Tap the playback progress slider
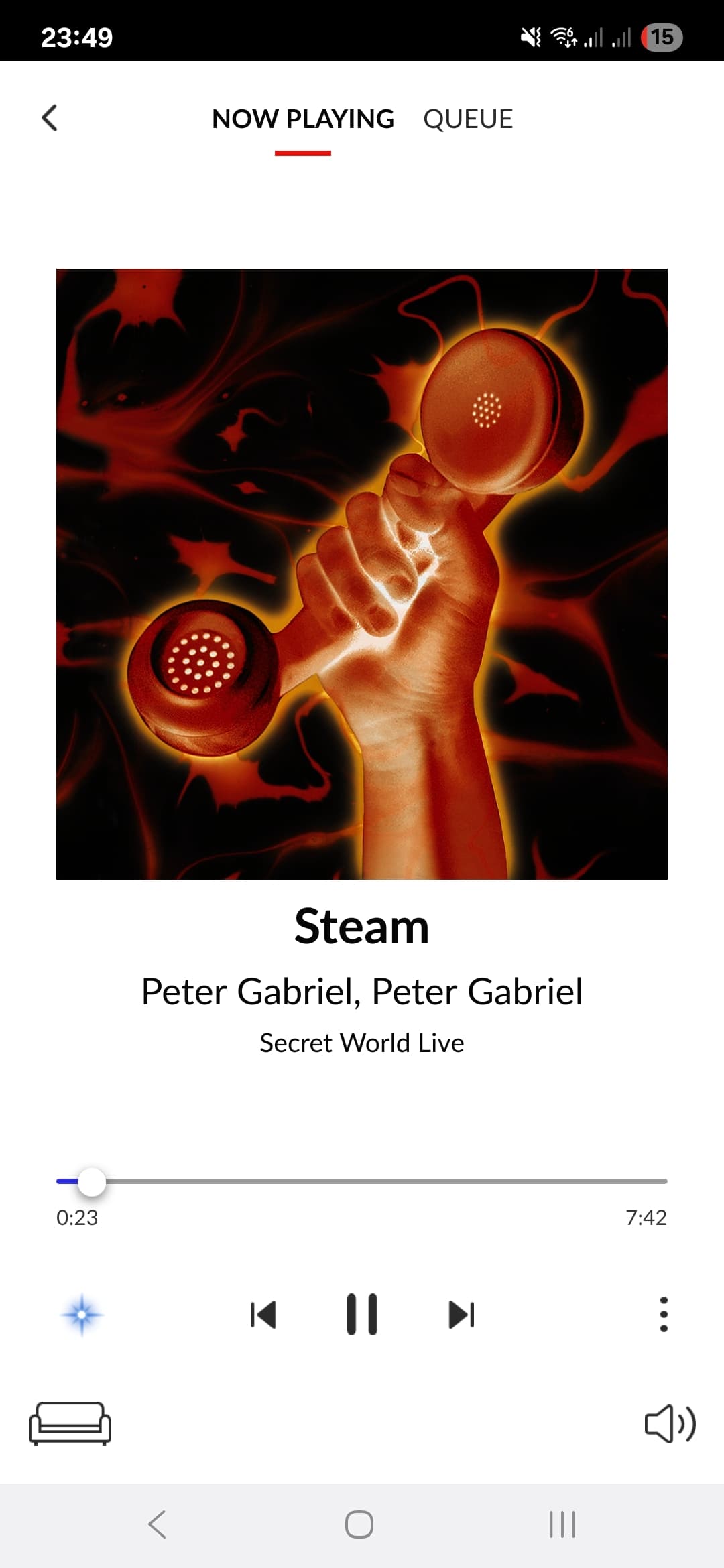The image size is (724, 1568). click(362, 1181)
